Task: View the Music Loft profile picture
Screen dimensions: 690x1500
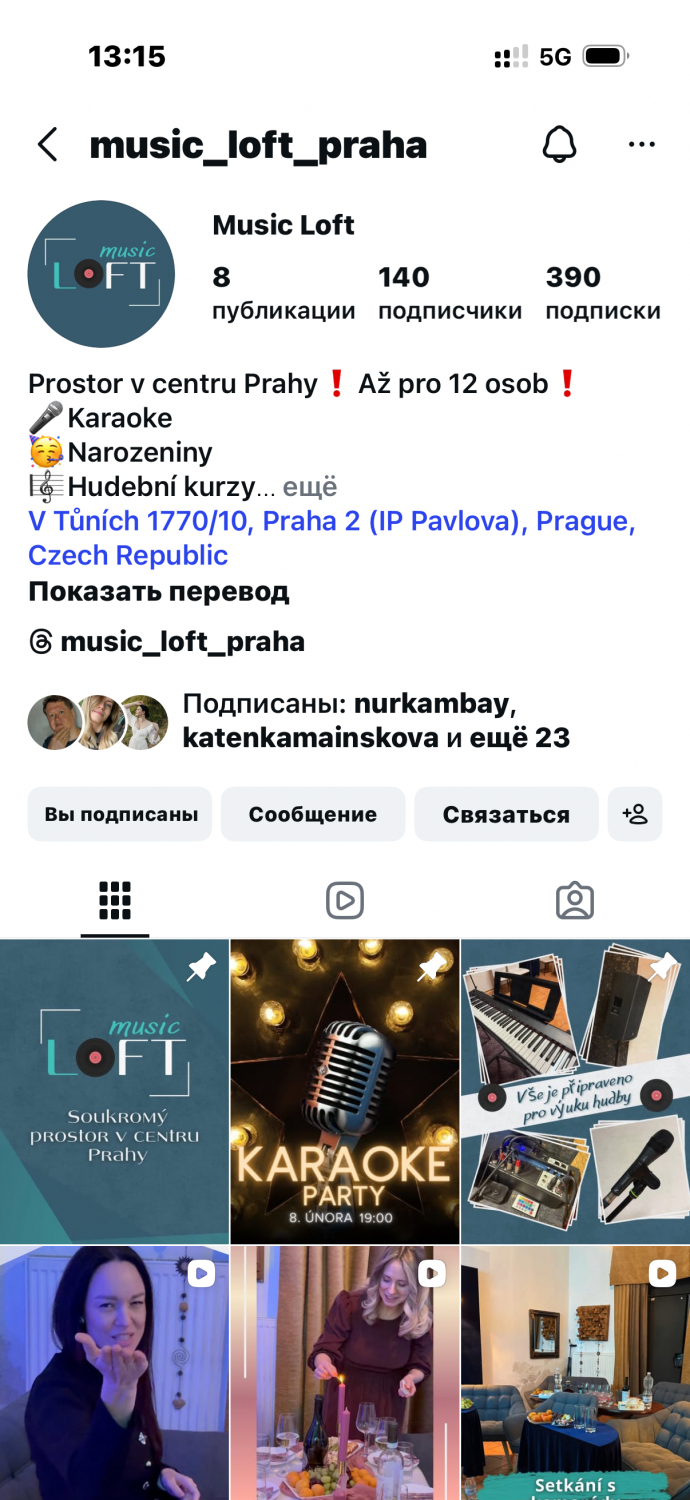Action: click(101, 274)
